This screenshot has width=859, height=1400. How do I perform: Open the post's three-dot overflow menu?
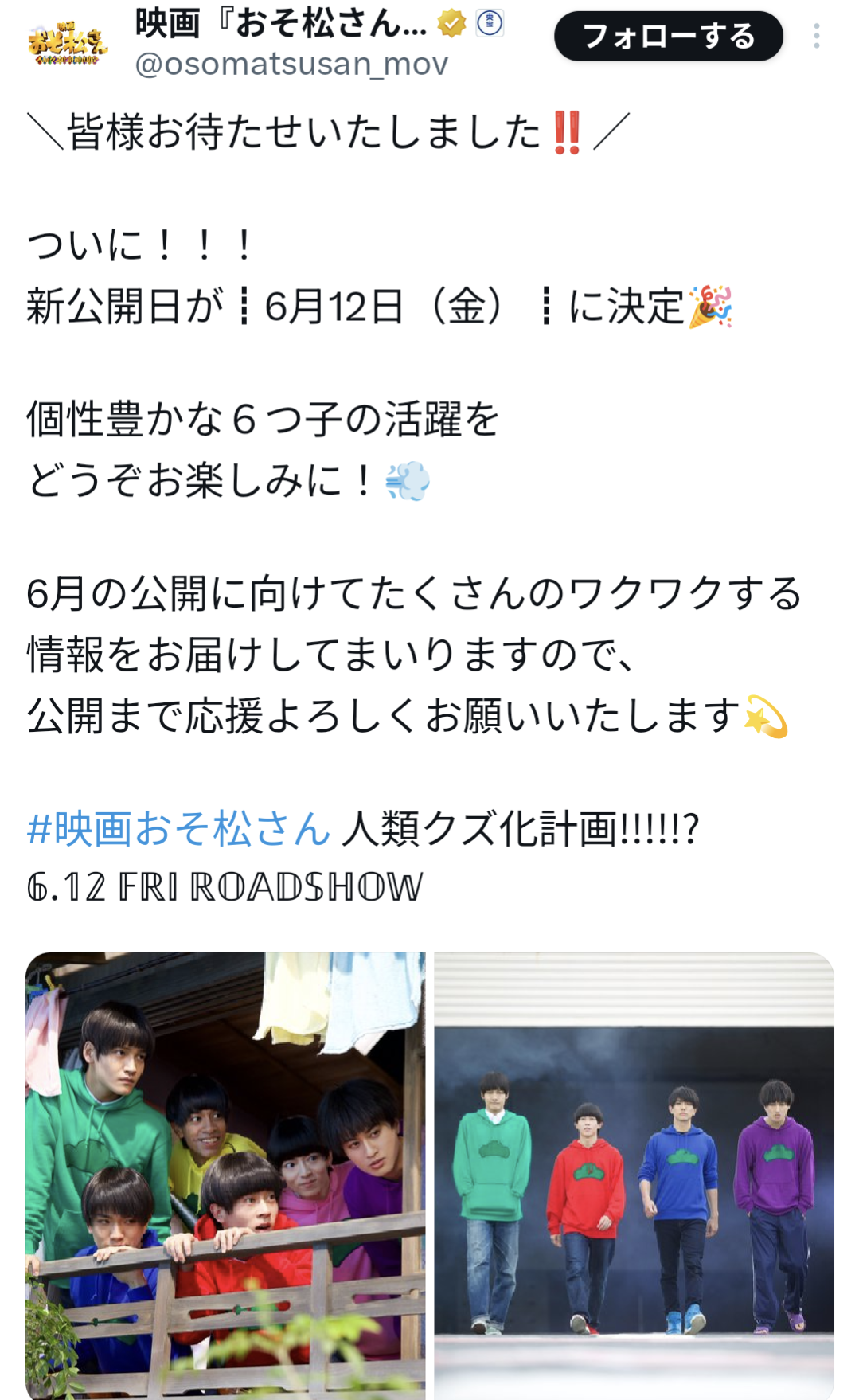[817, 37]
